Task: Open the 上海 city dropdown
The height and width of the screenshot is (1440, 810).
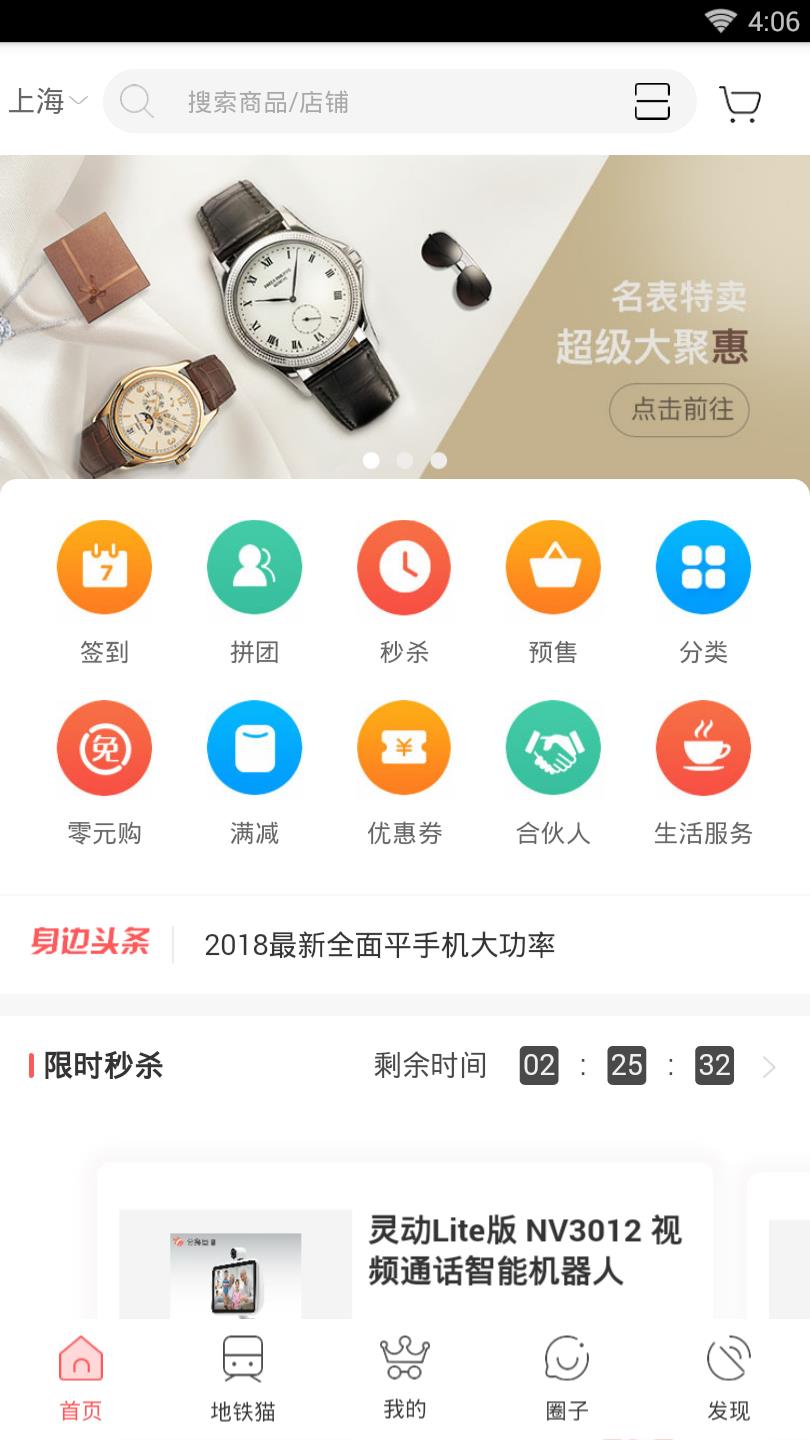Action: 47,101
